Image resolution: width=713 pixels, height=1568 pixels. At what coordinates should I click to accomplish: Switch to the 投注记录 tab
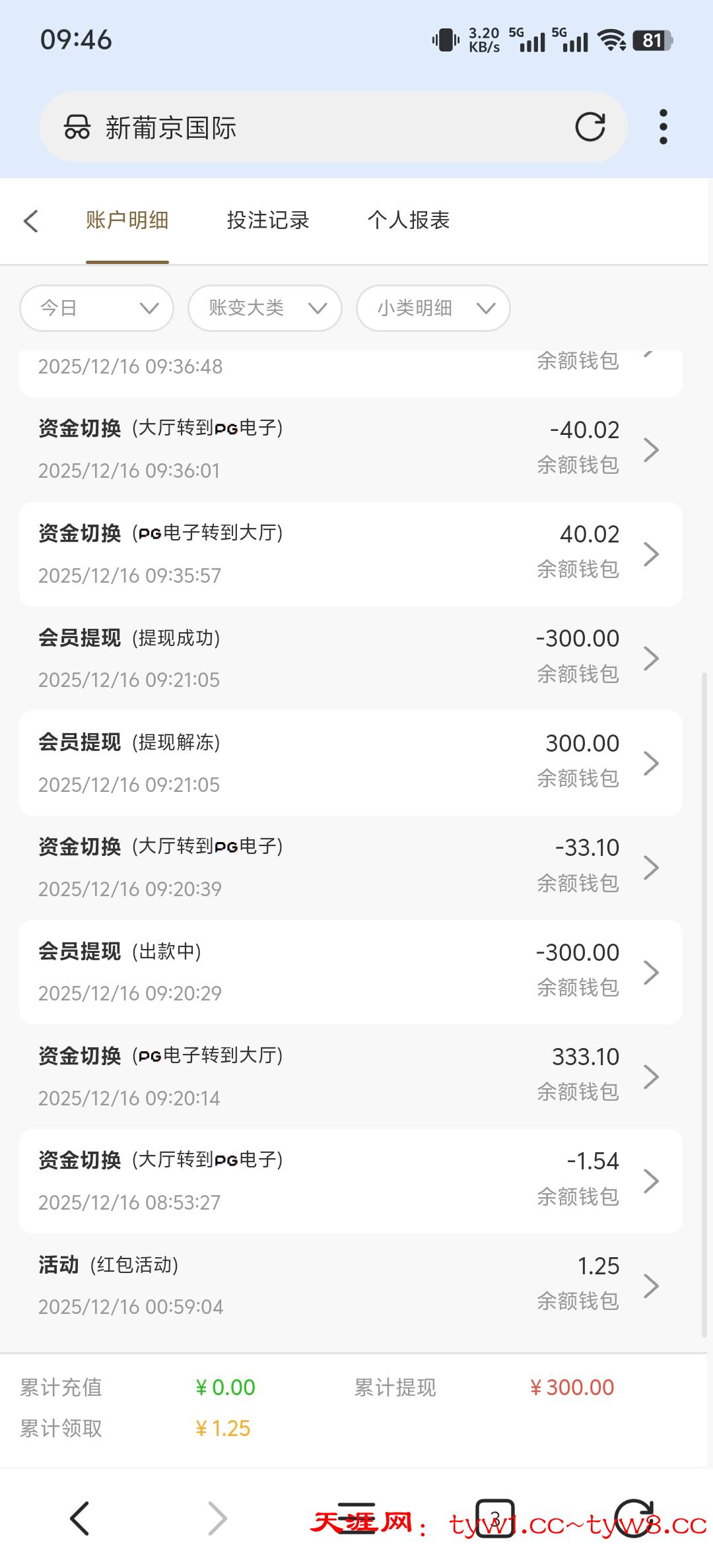(x=267, y=220)
